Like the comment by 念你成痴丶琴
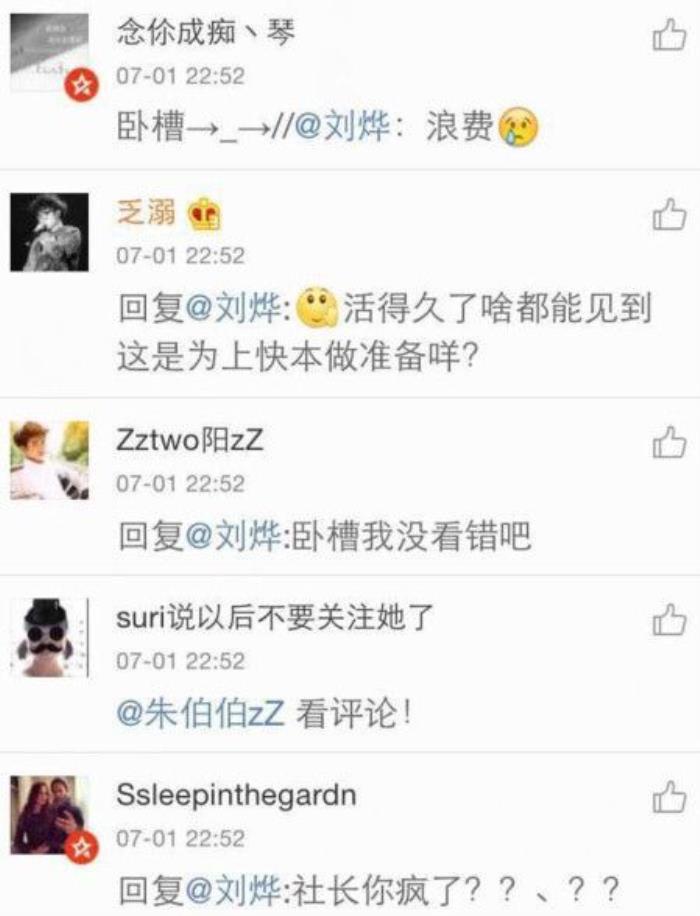 [x=668, y=37]
